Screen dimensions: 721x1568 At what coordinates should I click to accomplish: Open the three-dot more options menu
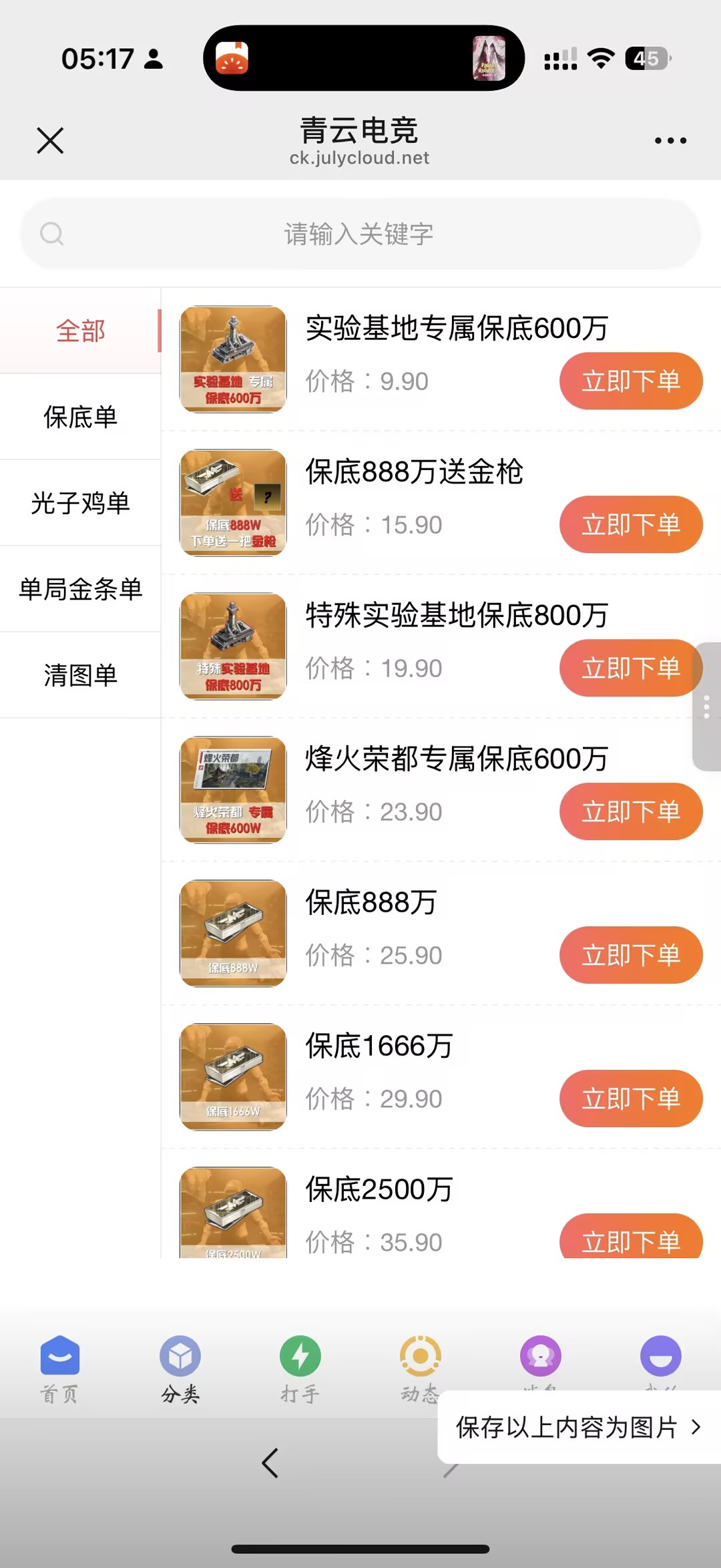click(670, 140)
